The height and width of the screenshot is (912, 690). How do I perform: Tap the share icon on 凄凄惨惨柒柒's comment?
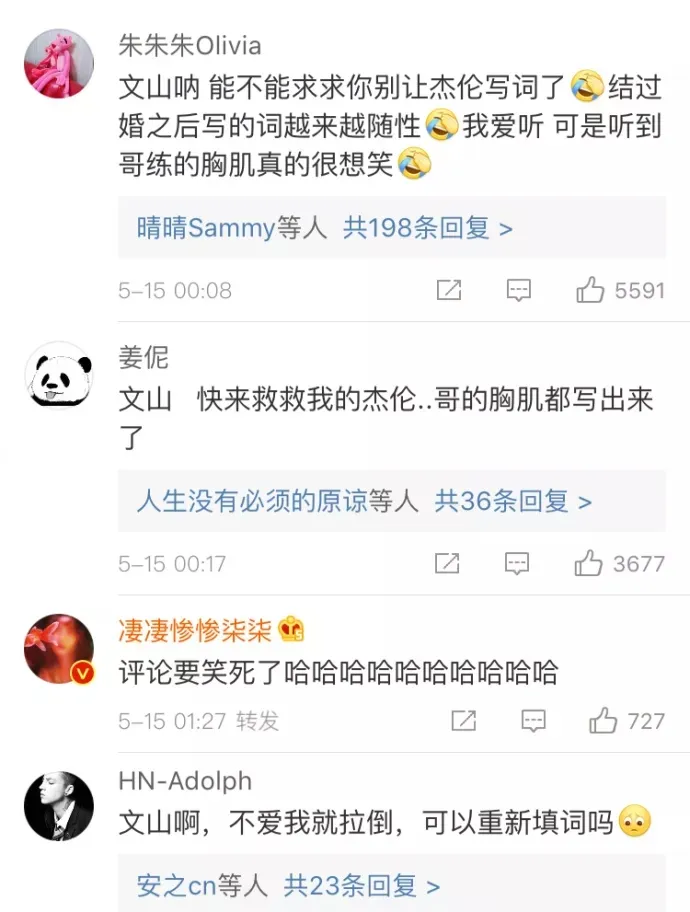tap(463, 721)
